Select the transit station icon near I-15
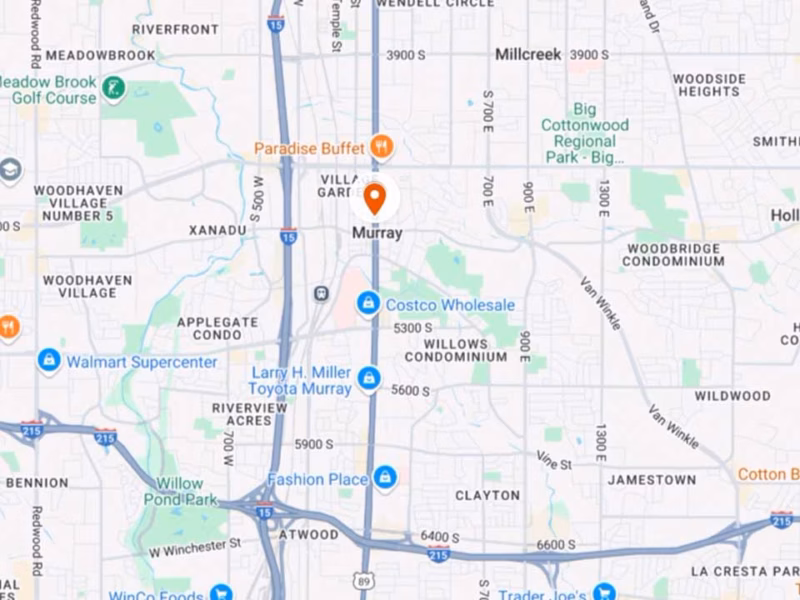Image resolution: width=800 pixels, height=600 pixels. click(321, 293)
